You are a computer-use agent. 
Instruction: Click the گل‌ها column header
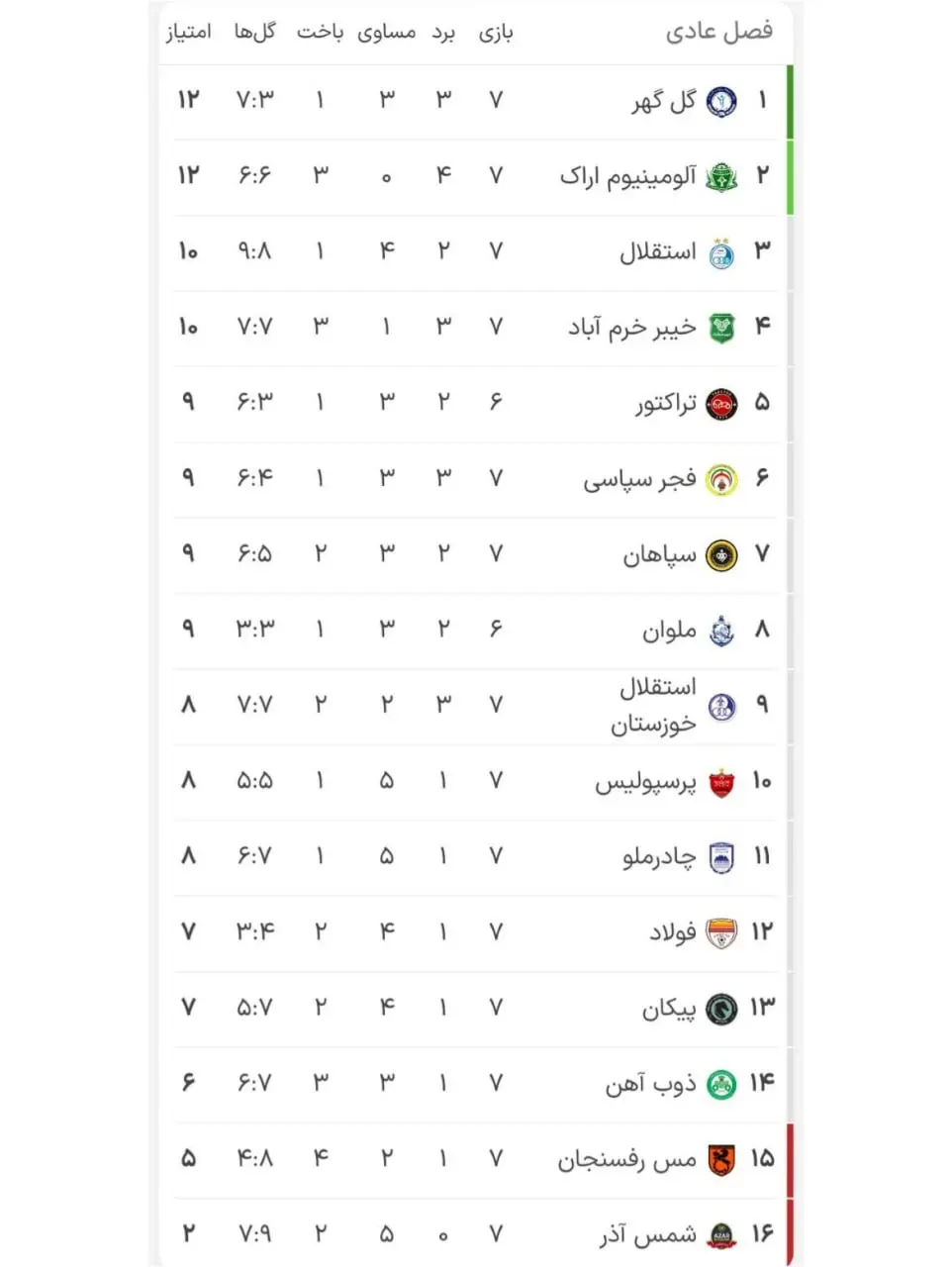[x=256, y=32]
